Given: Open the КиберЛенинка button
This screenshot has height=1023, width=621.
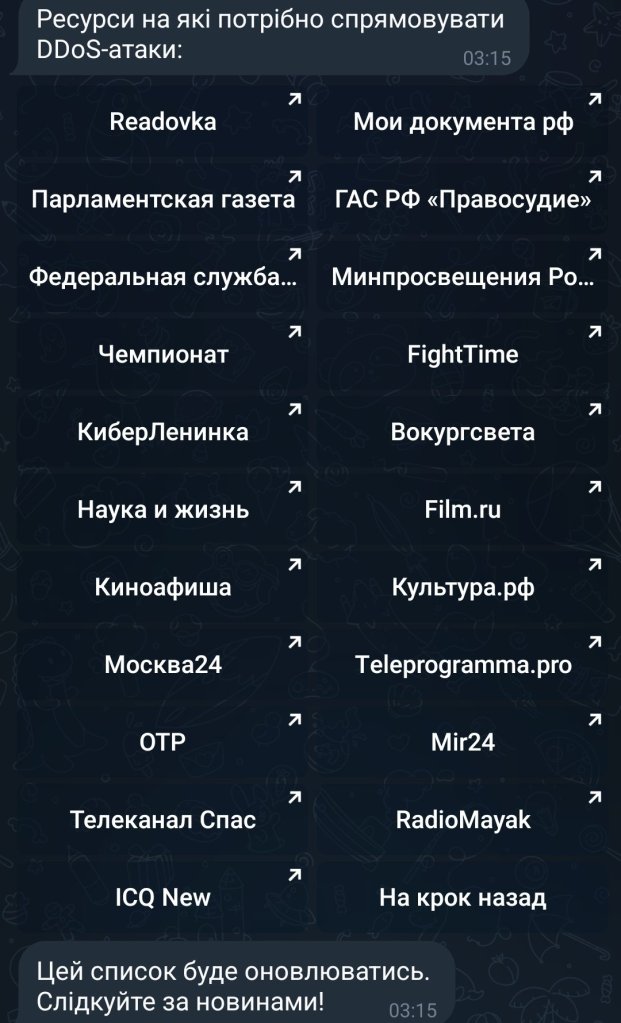Looking at the screenshot, I should (163, 432).
